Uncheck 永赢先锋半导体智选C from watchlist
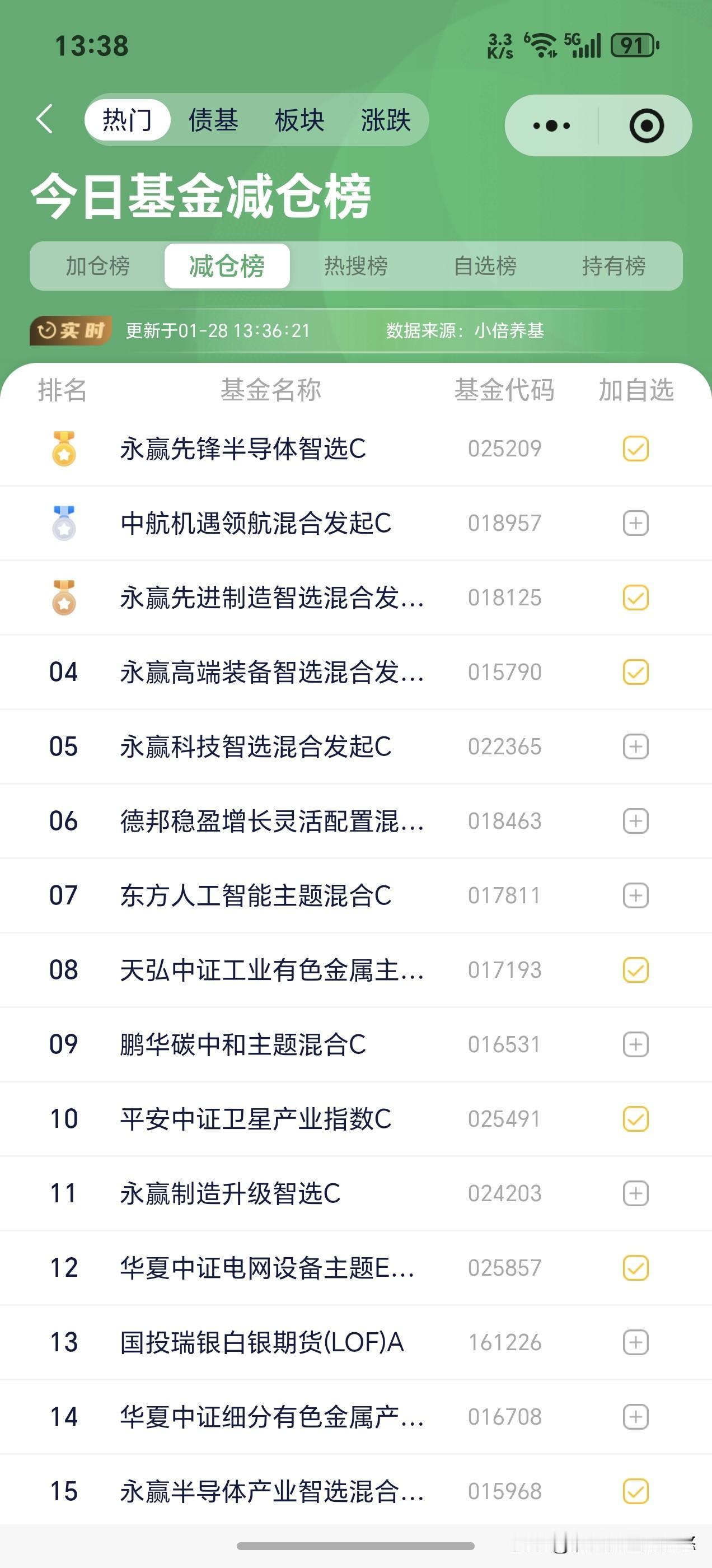 point(636,449)
